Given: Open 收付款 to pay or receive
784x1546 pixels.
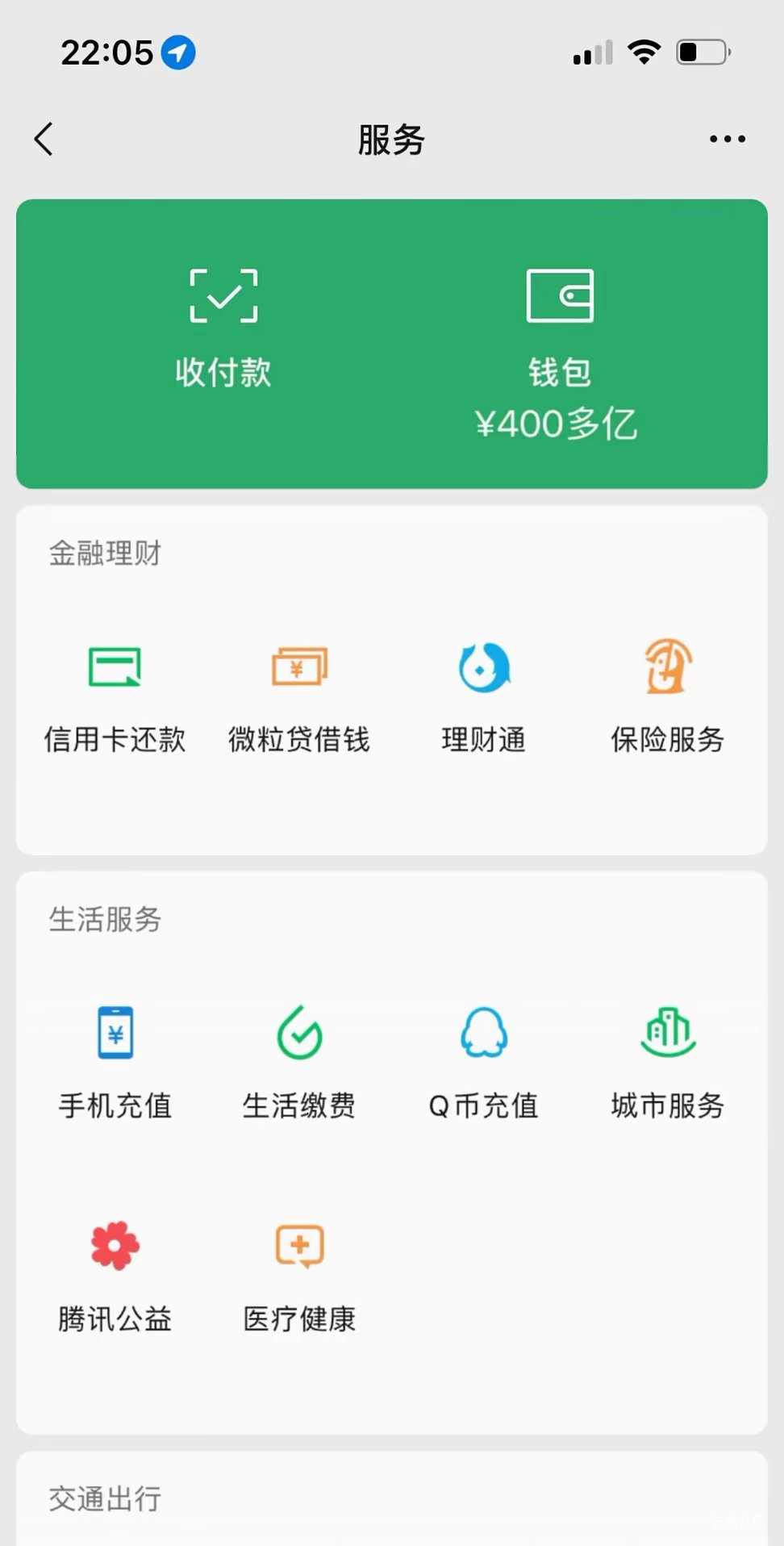Looking at the screenshot, I should (223, 328).
